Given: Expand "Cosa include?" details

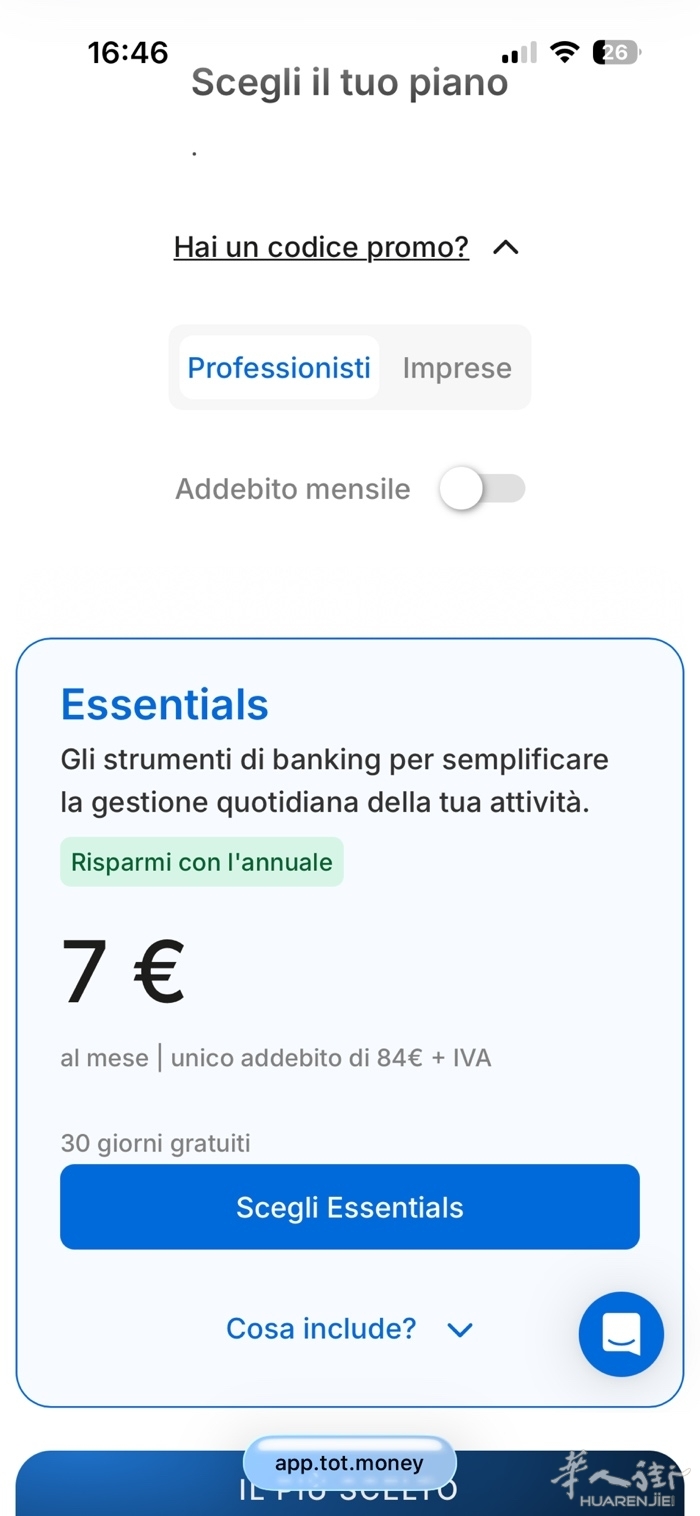Looking at the screenshot, I should pos(349,1329).
